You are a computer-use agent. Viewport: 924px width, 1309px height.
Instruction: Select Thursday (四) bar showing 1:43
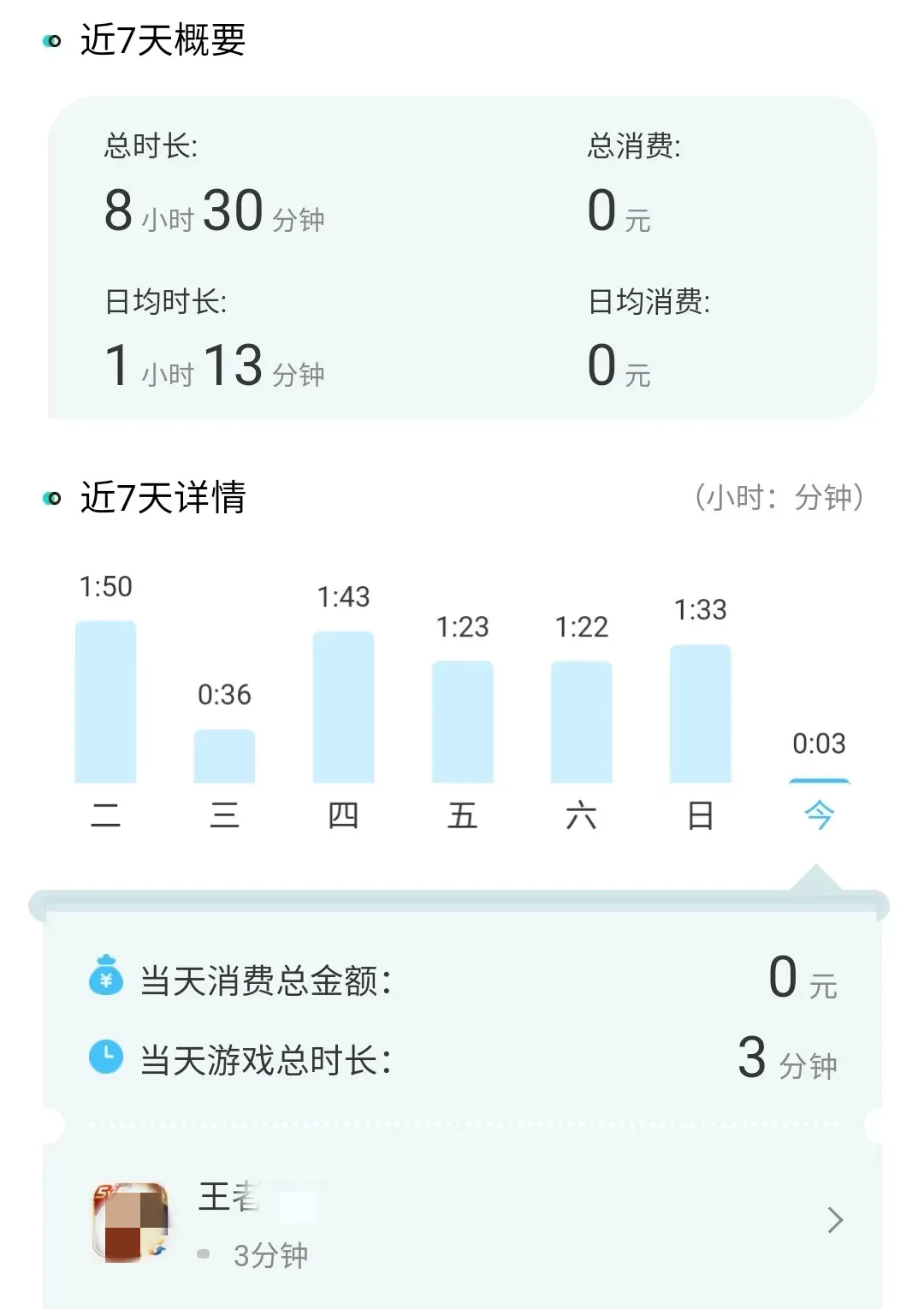[343, 707]
